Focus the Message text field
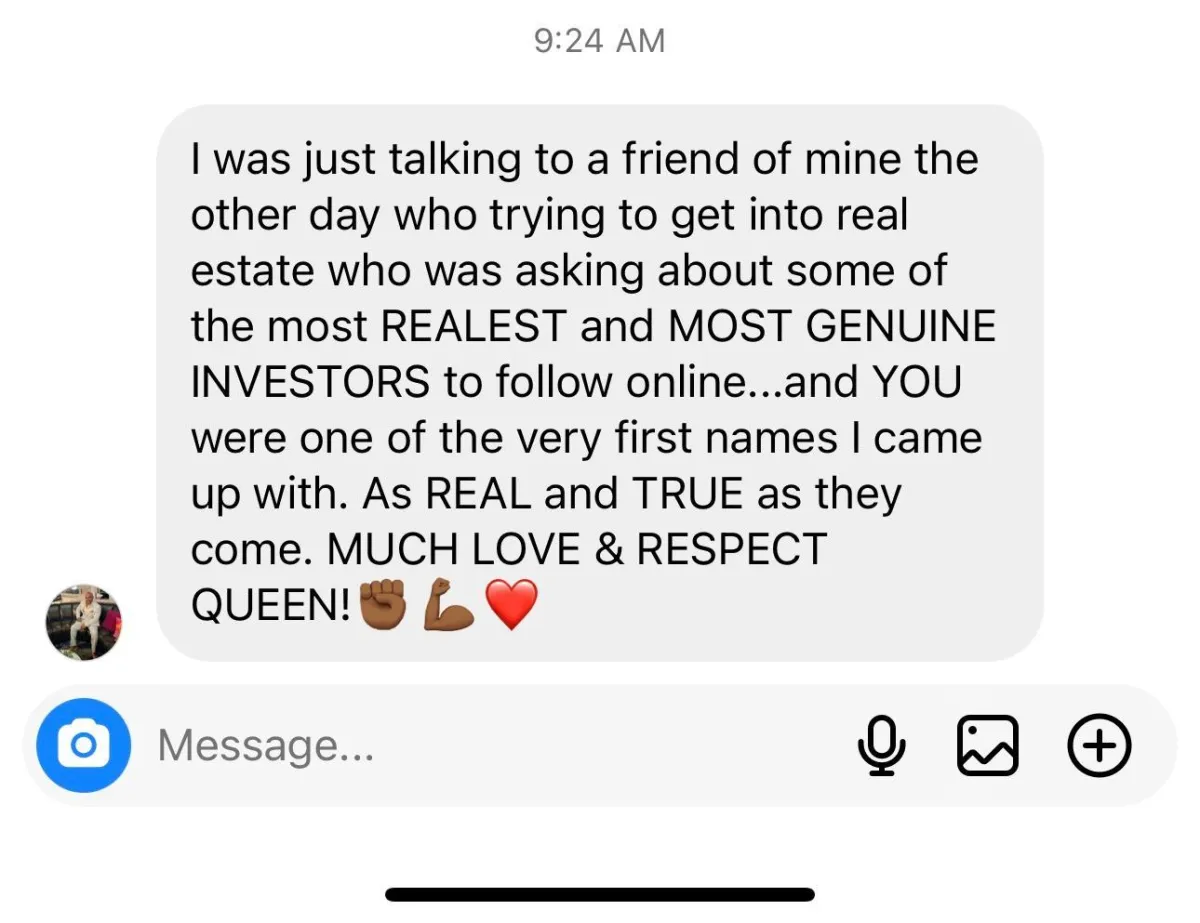The height and width of the screenshot is (923, 1200). tap(480, 745)
